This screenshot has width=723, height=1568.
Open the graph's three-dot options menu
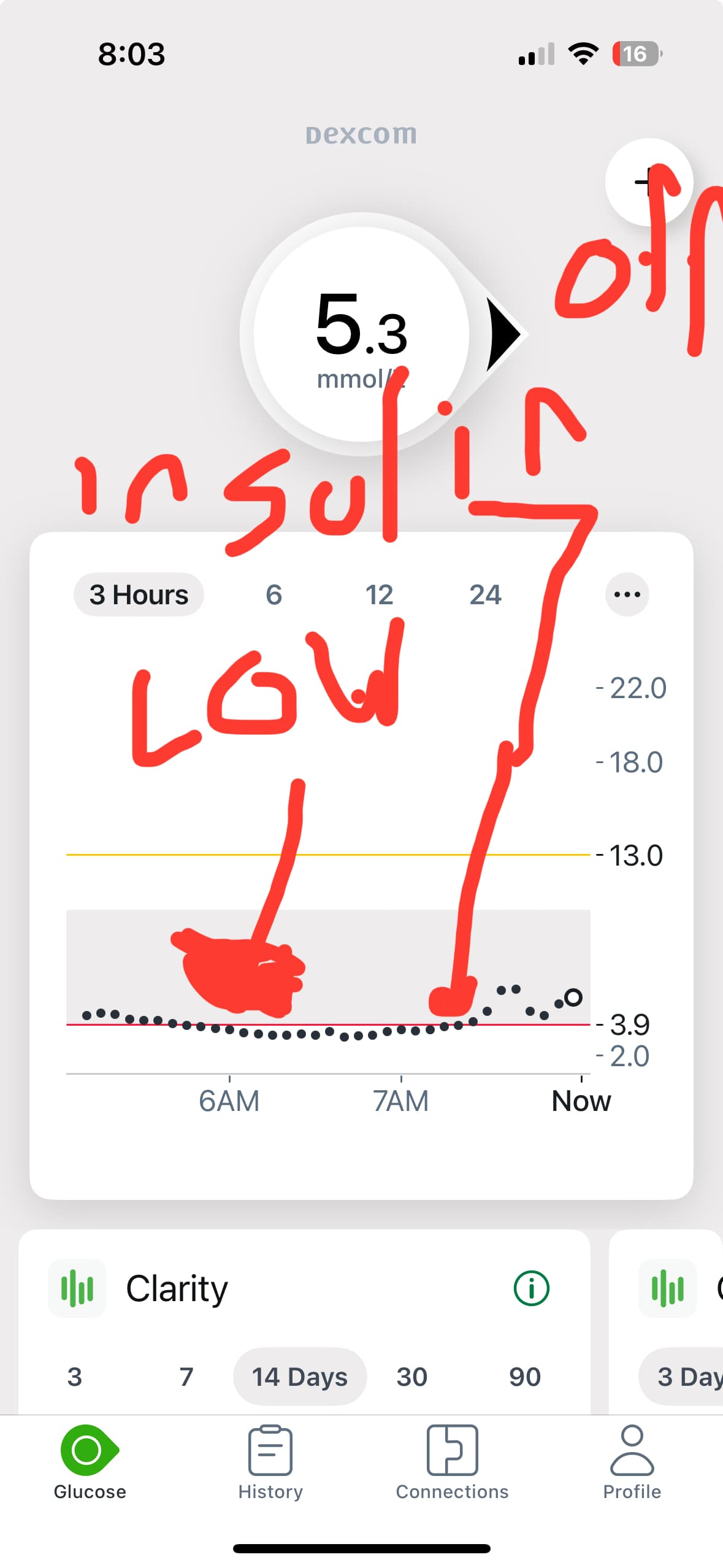[x=627, y=594]
